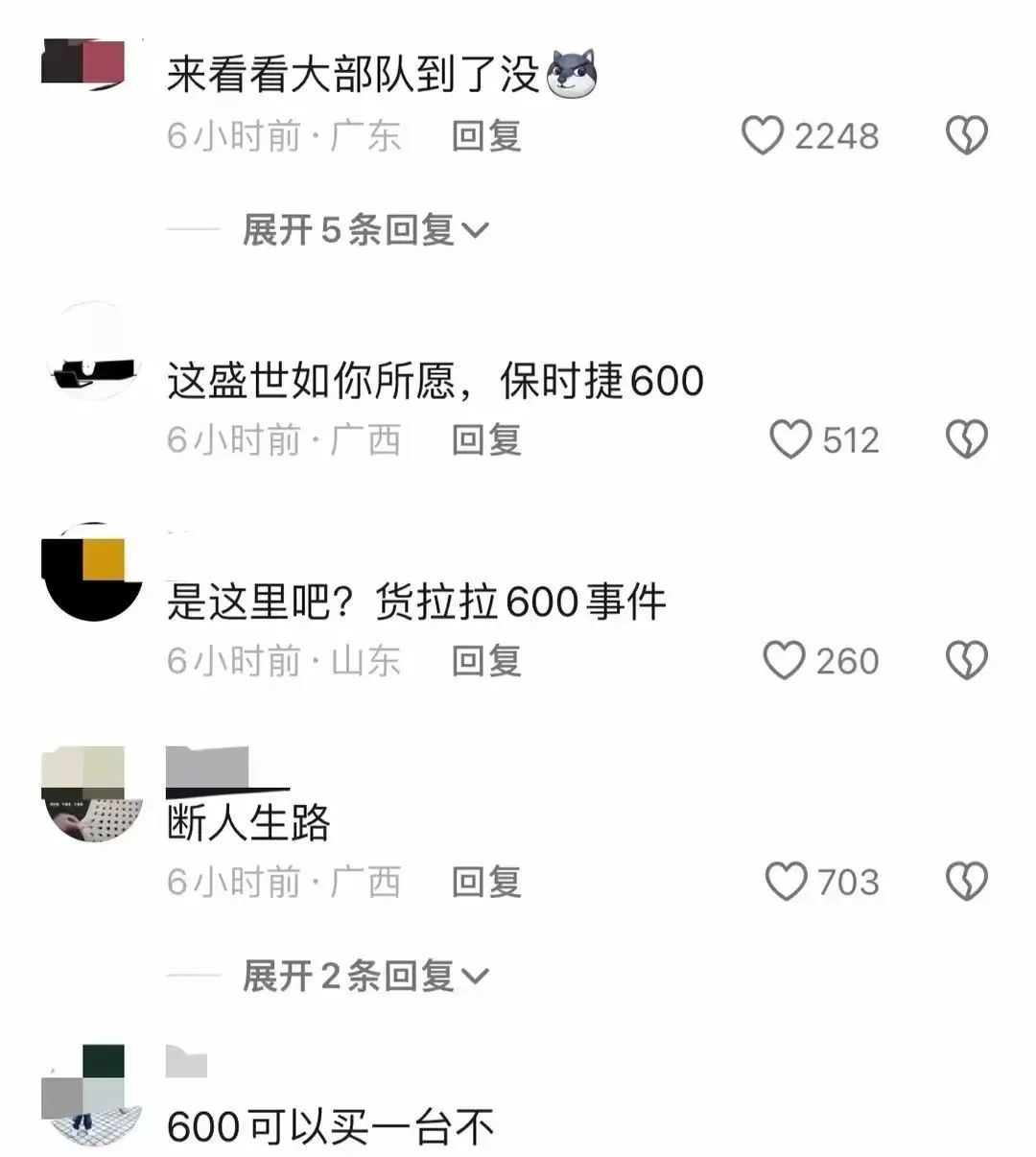Expand 展开2条回复

click(x=365, y=977)
